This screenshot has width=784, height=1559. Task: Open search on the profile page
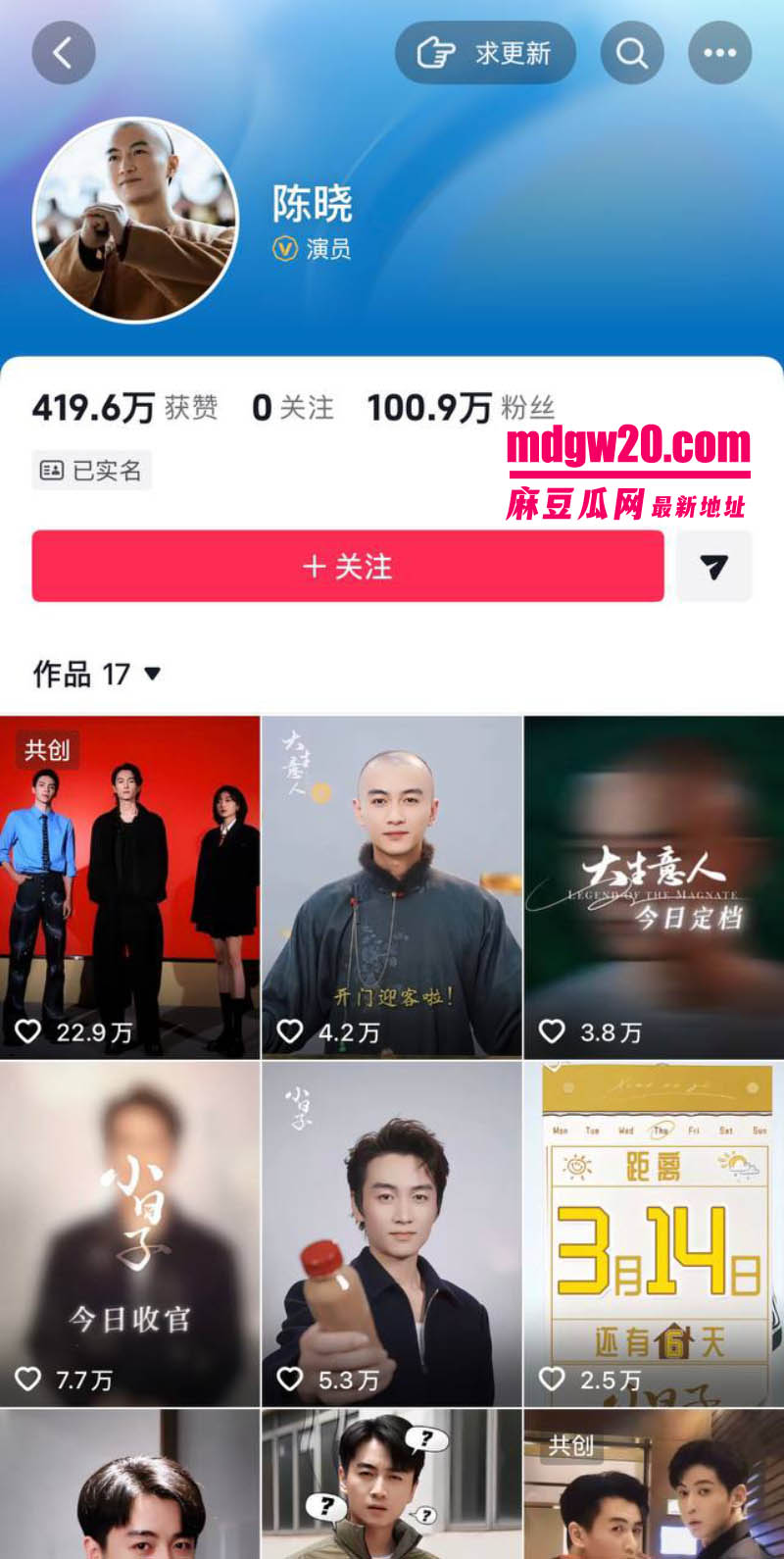pos(632,52)
